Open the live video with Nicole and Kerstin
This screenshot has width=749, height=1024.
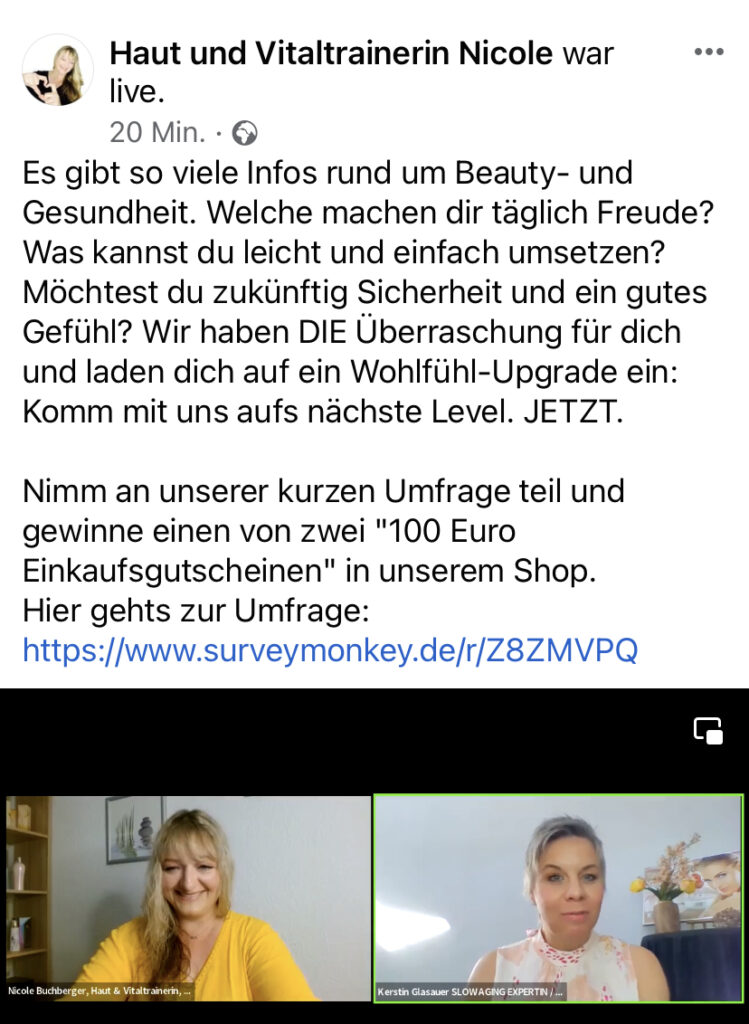374,880
